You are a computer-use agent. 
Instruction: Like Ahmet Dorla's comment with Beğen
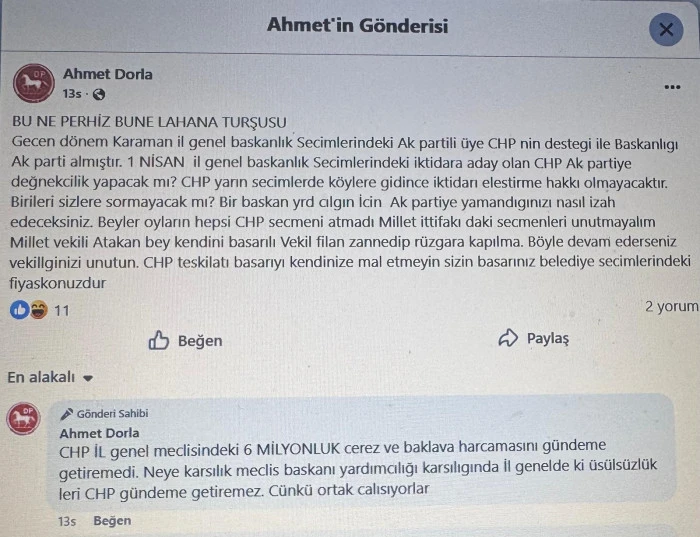(111, 521)
